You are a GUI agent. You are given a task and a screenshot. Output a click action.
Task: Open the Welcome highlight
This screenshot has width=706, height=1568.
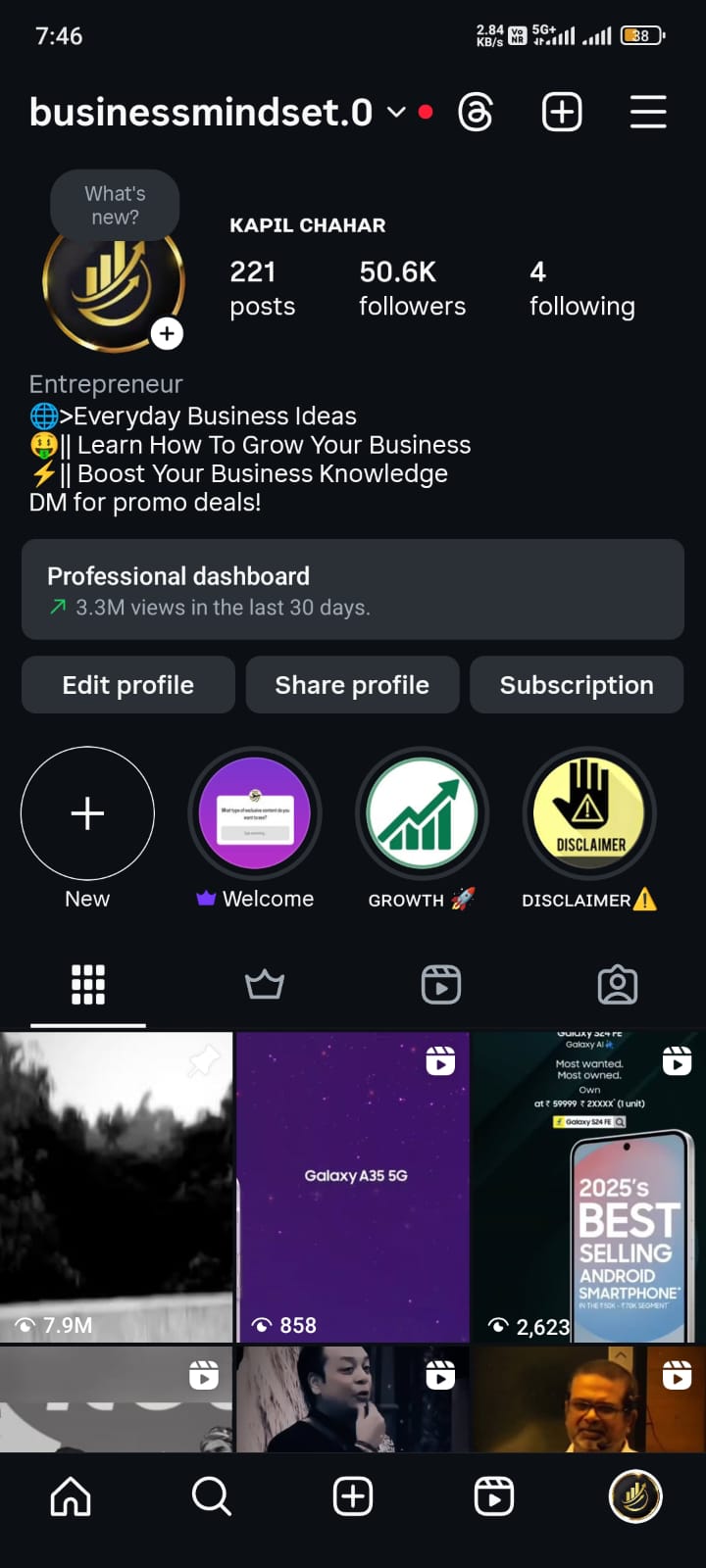pos(255,813)
